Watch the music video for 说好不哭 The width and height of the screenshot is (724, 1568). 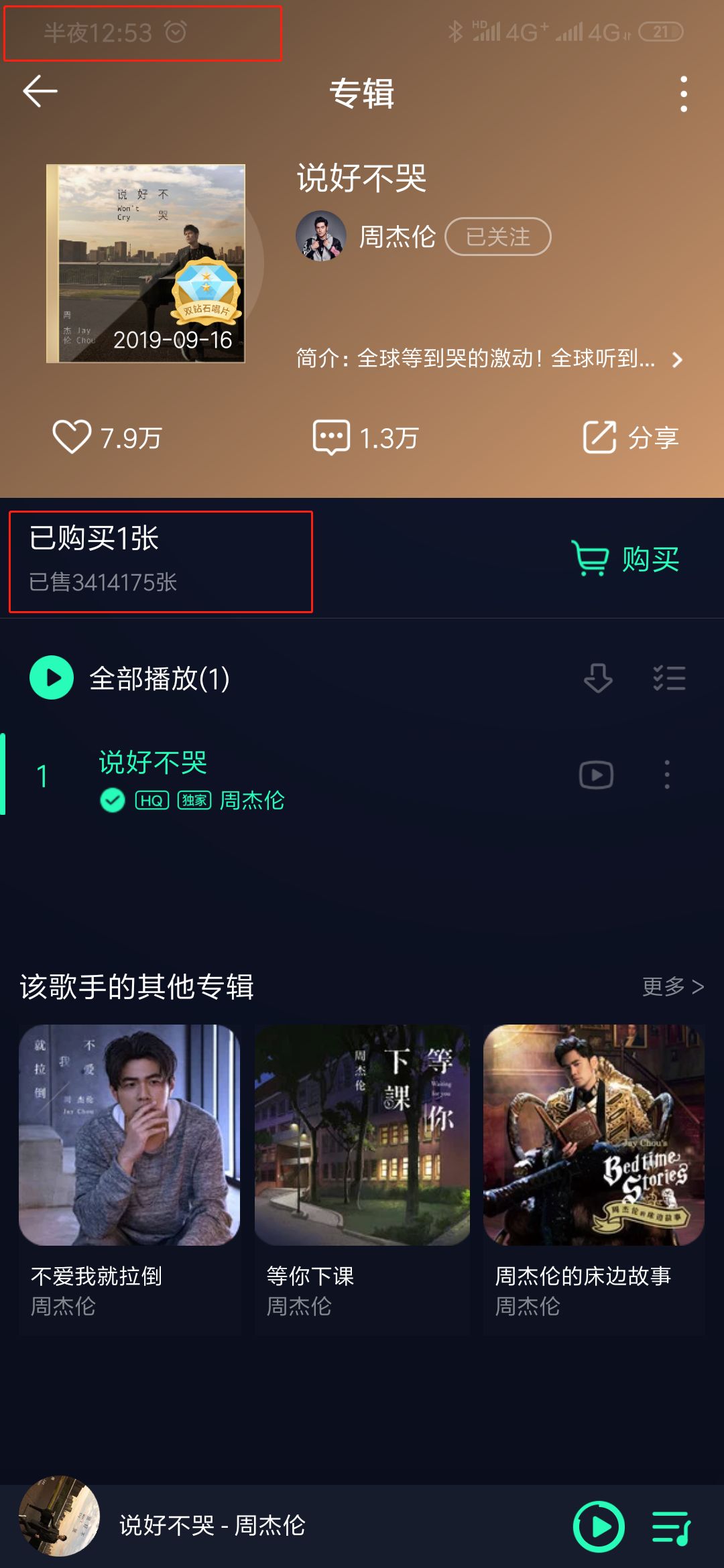pyautogui.click(x=596, y=775)
